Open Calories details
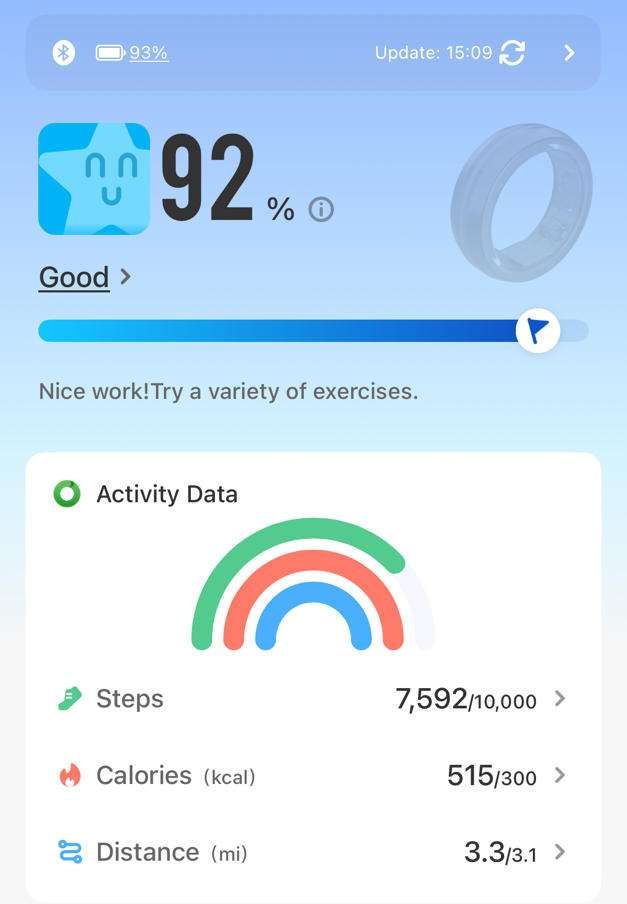Image resolution: width=627 pixels, height=904 pixels. coord(559,775)
